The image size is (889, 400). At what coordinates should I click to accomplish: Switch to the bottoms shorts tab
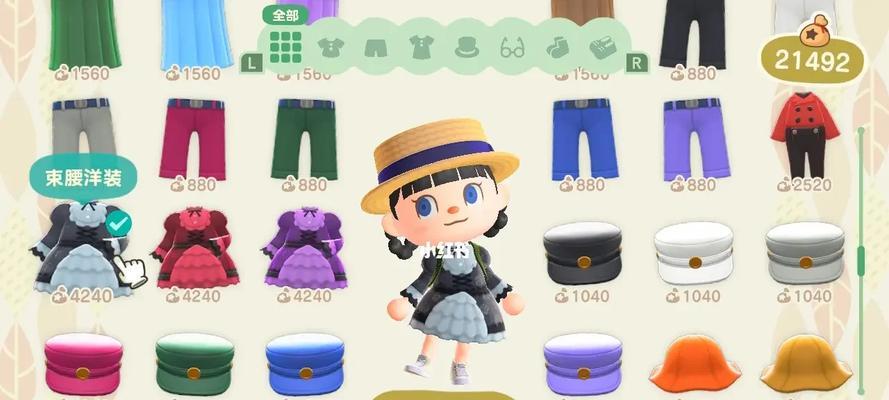375,46
